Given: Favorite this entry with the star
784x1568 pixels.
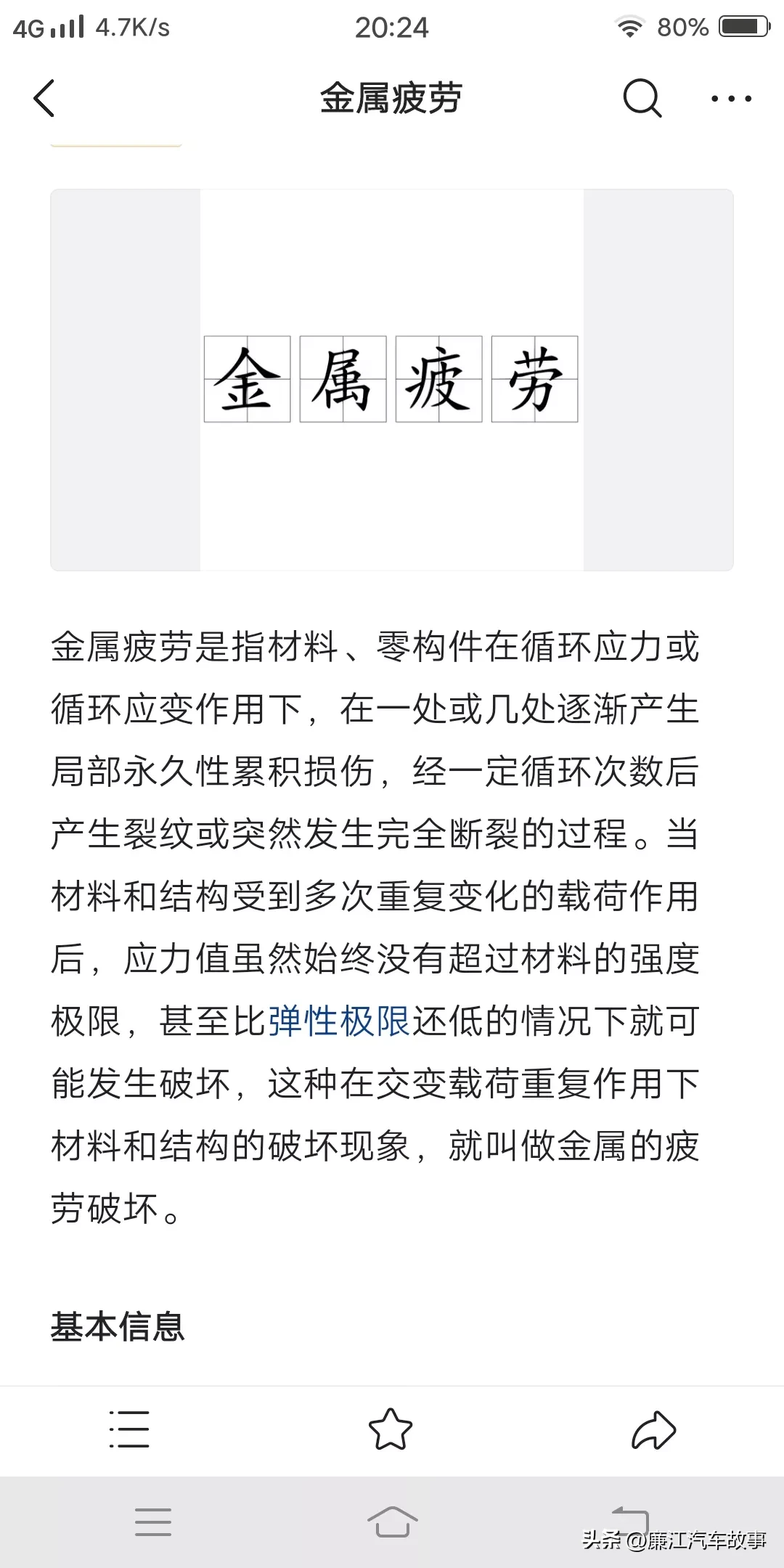Looking at the screenshot, I should click(x=391, y=1429).
